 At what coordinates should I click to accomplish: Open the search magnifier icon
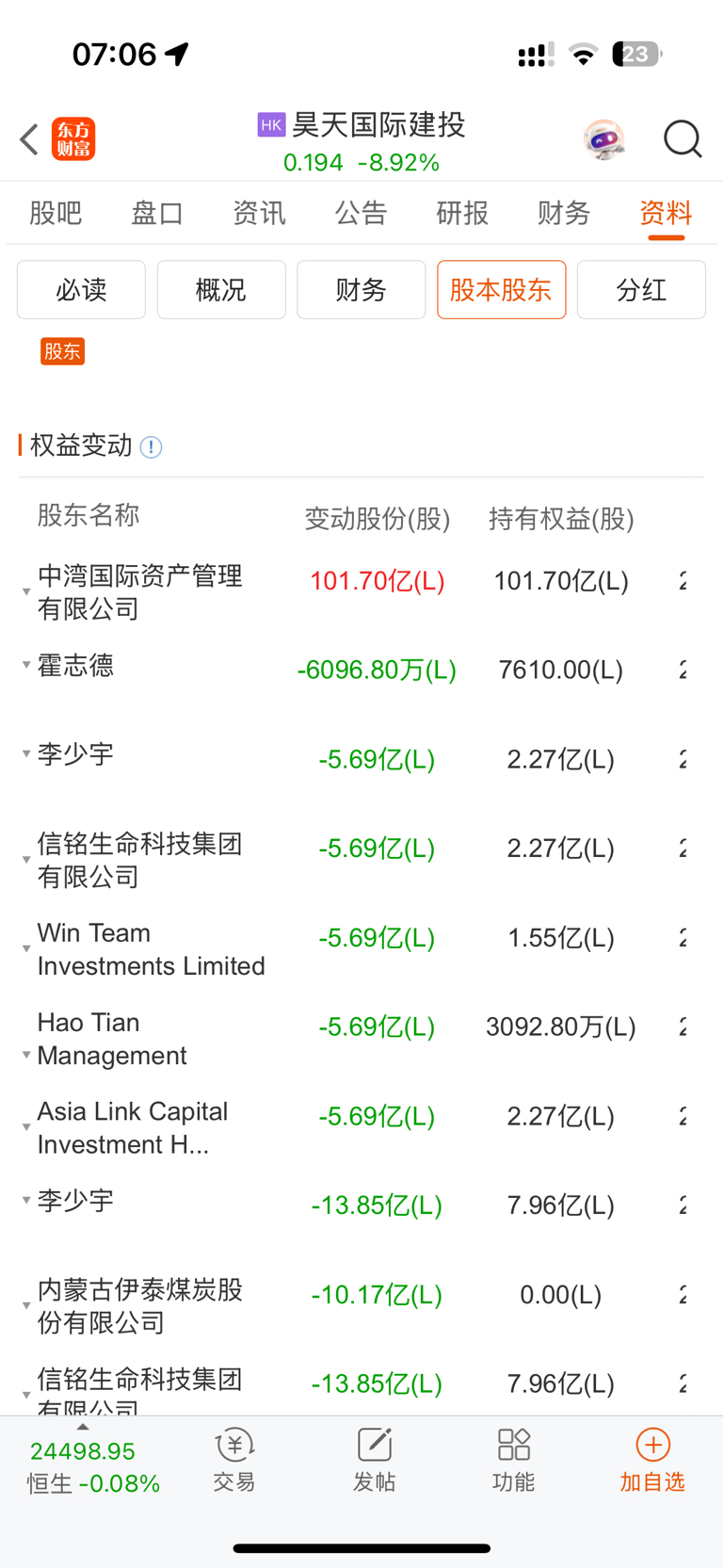(x=683, y=139)
